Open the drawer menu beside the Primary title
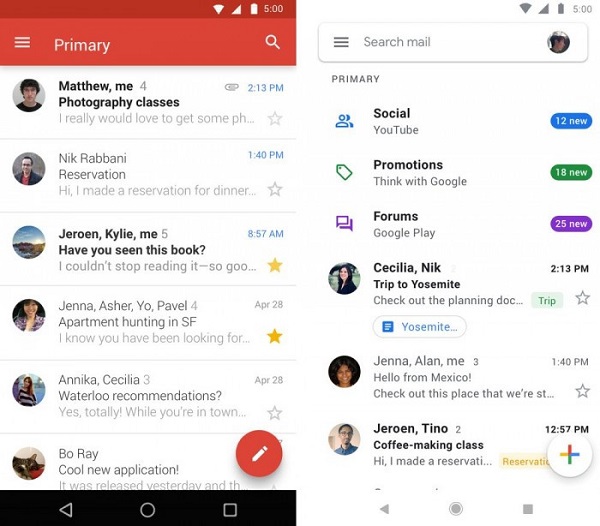The image size is (600, 526). pyautogui.click(x=22, y=43)
